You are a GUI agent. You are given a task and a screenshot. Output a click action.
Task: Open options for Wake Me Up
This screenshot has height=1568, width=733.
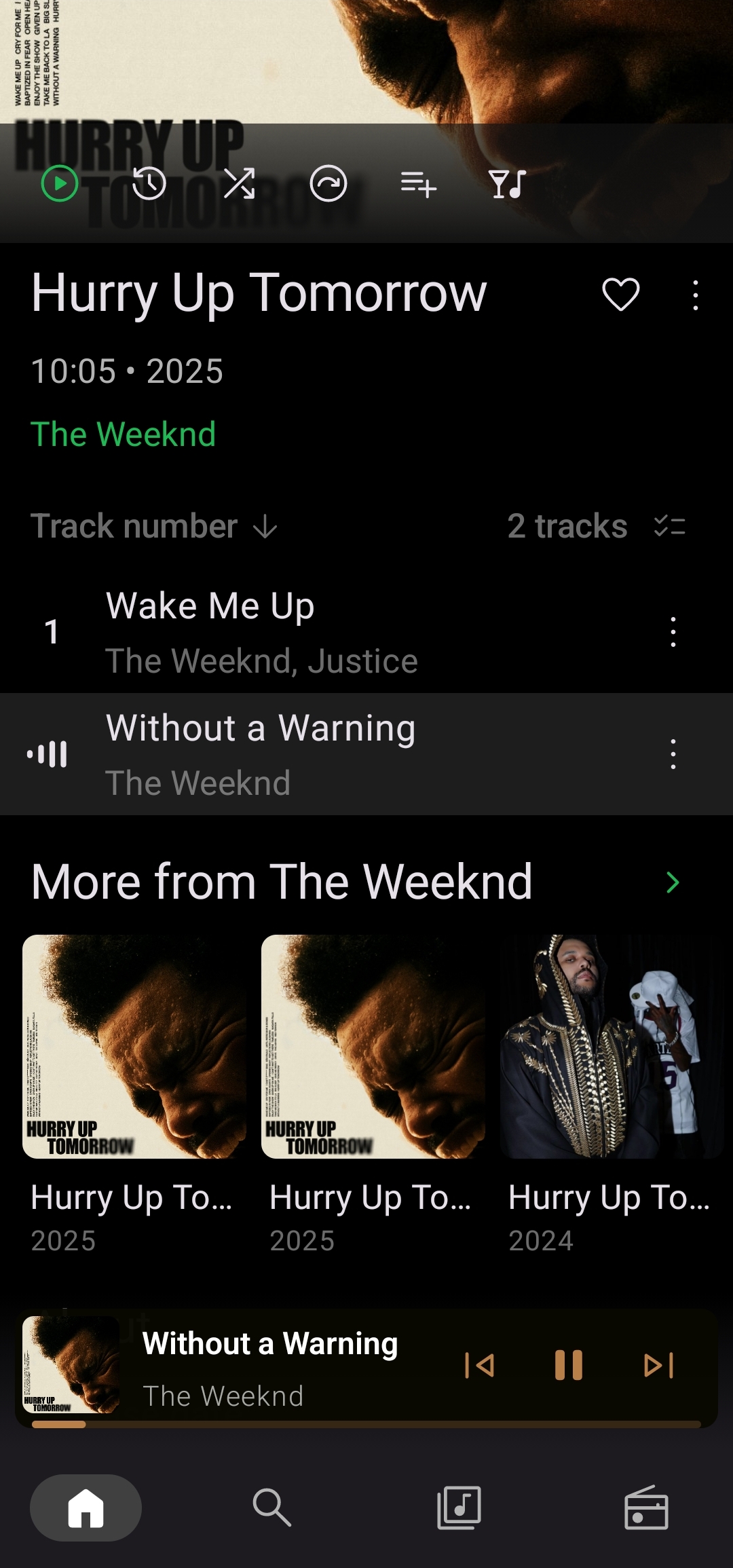pos(673,632)
